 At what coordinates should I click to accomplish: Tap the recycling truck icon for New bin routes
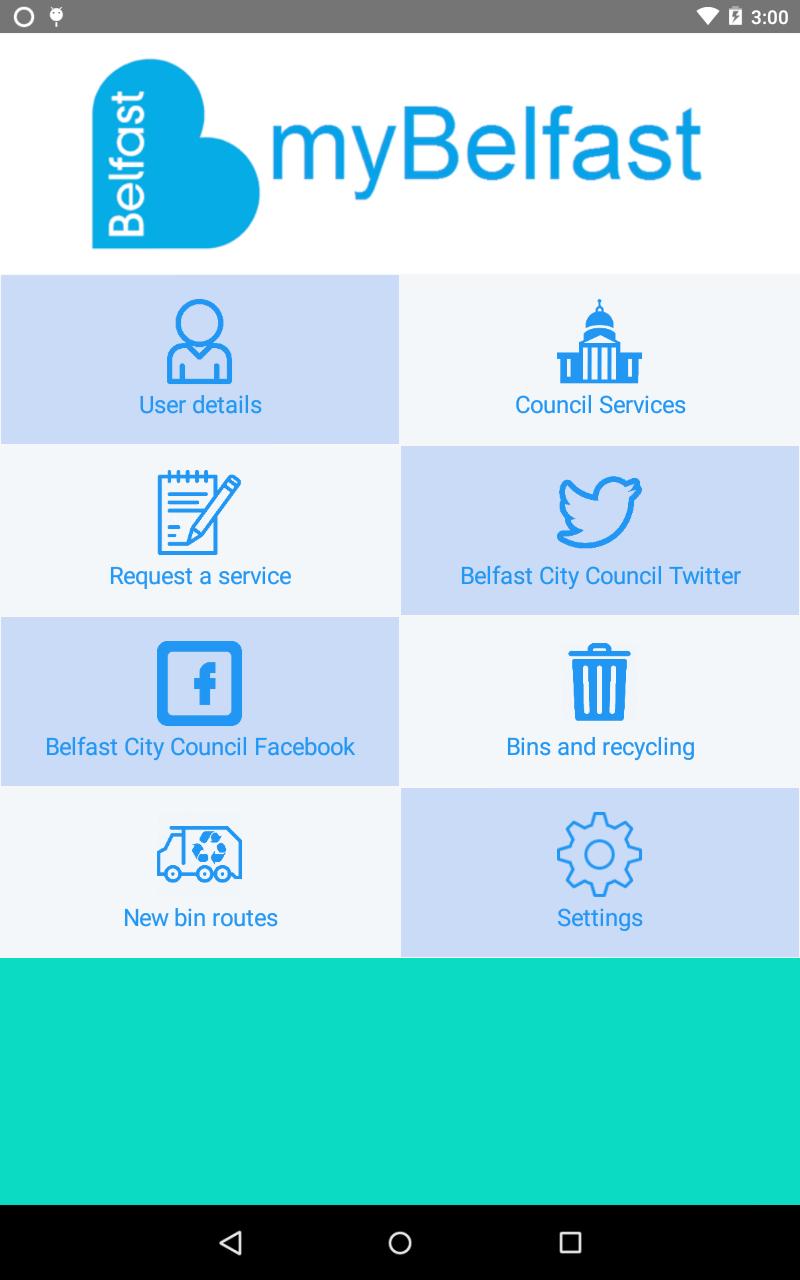pos(200,854)
